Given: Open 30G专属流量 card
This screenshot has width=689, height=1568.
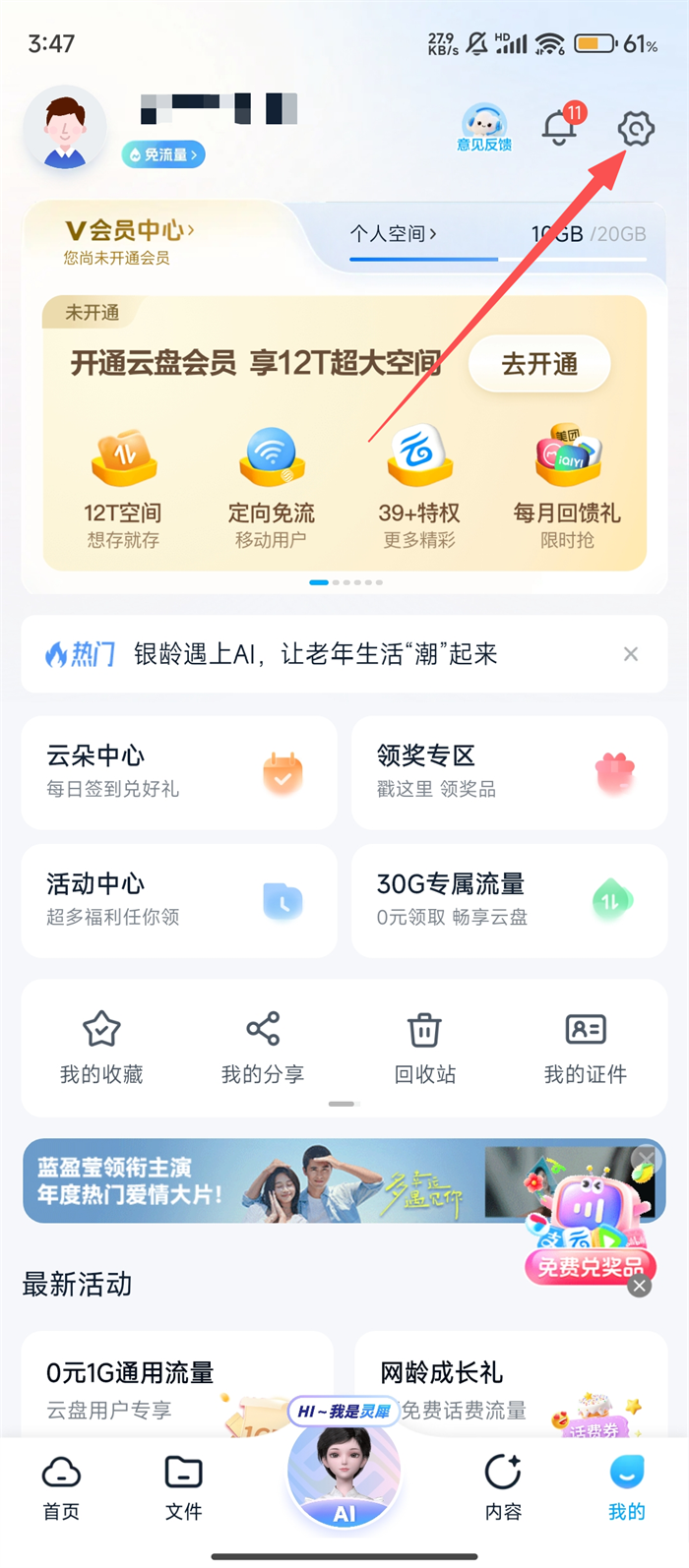Looking at the screenshot, I should pos(509,900).
